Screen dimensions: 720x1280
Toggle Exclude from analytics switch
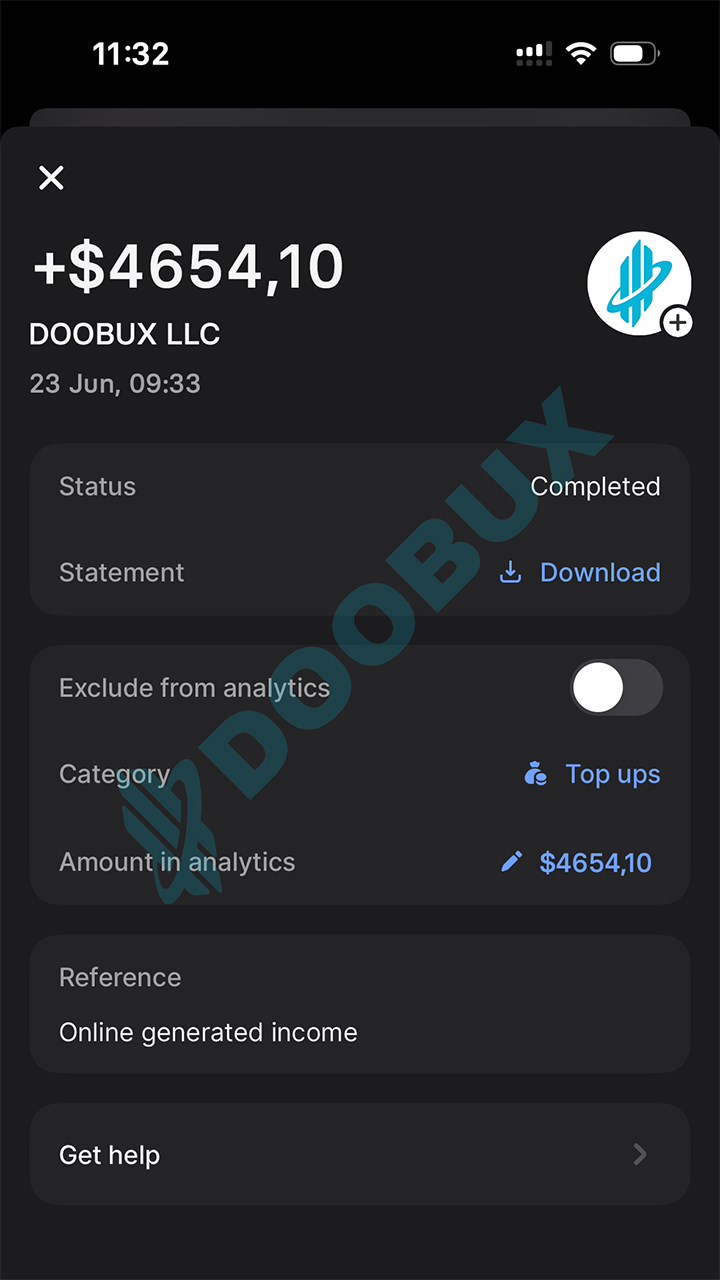pyautogui.click(x=616, y=688)
